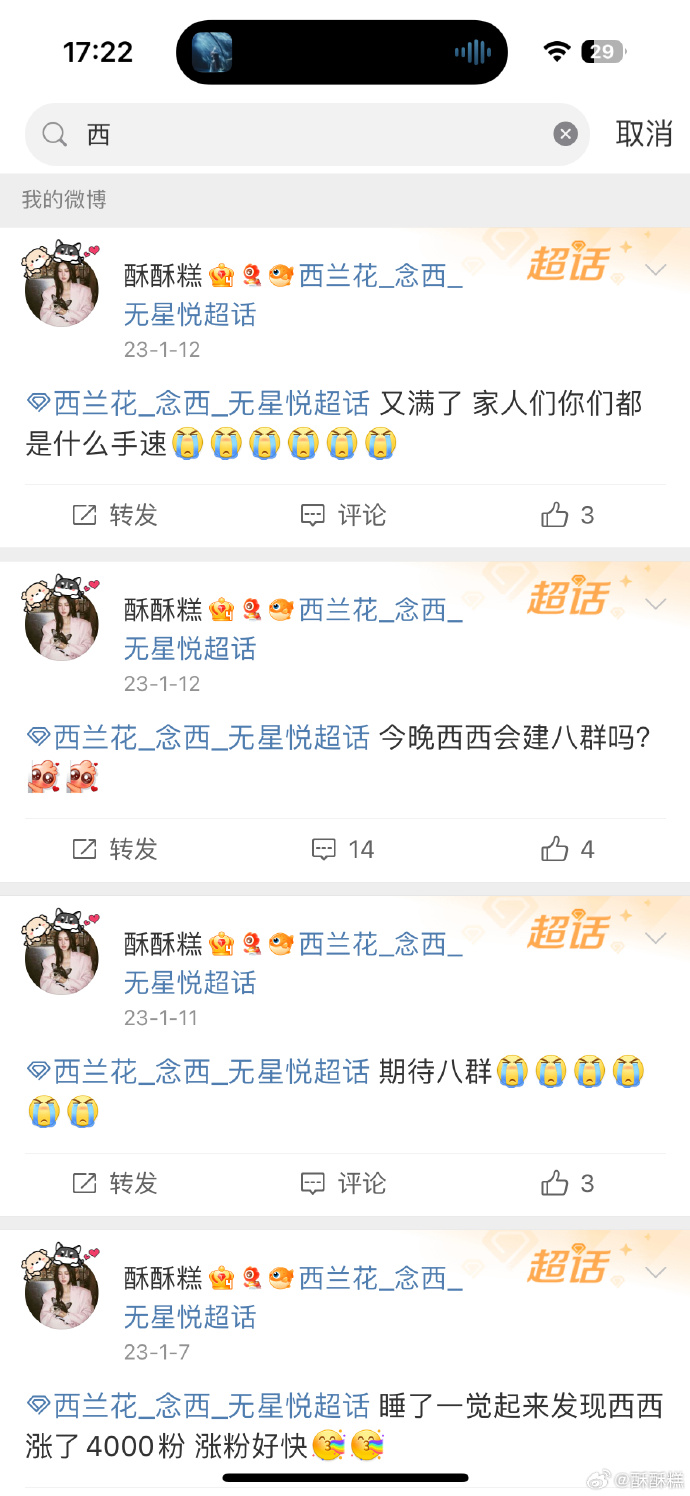Open the options chevron on 今晚西西会建八群吗 post

pyautogui.click(x=656, y=604)
